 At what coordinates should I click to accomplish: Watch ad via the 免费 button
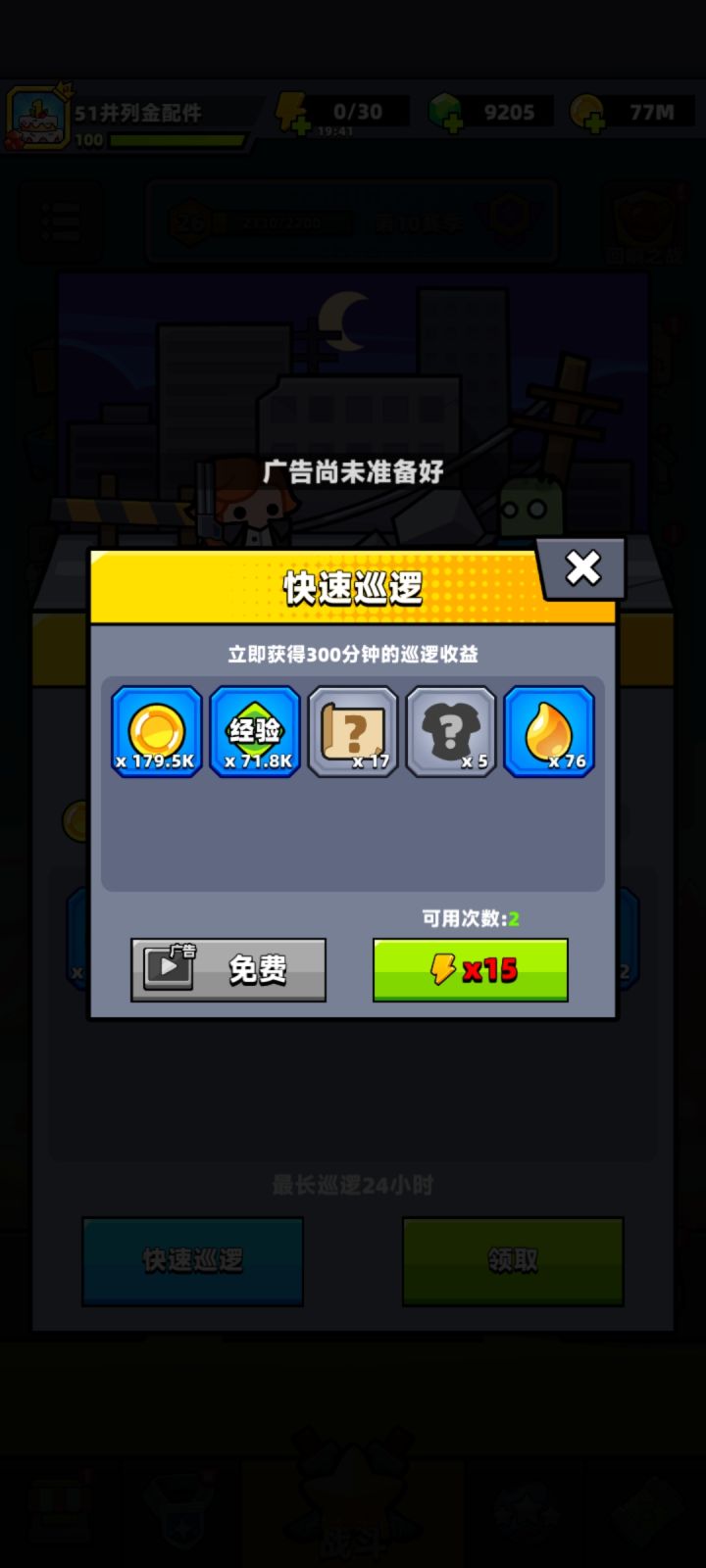click(227, 968)
